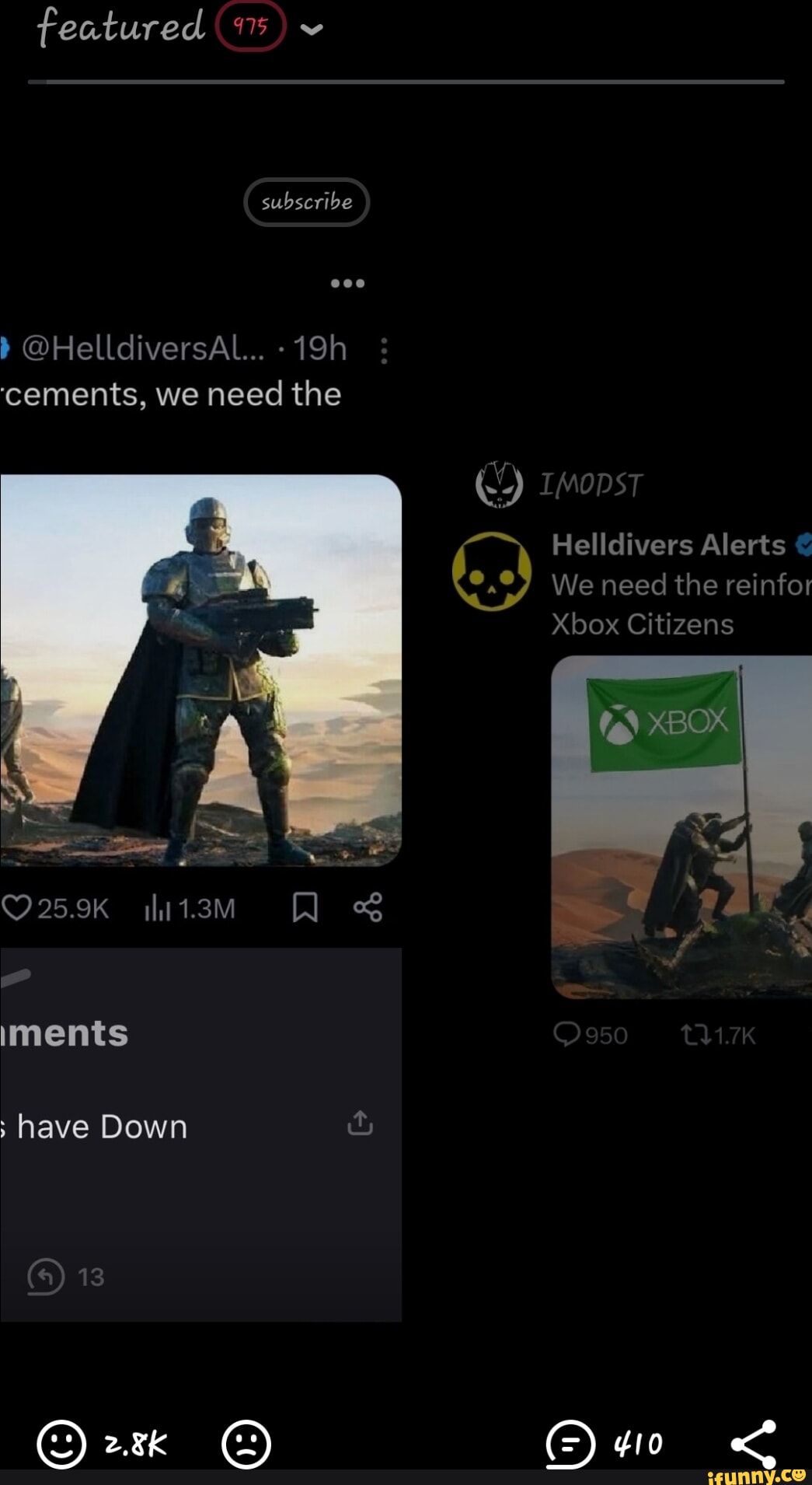This screenshot has height=1485, width=812.
Task: Tap the sad face reaction icon
Action: click(x=246, y=1445)
